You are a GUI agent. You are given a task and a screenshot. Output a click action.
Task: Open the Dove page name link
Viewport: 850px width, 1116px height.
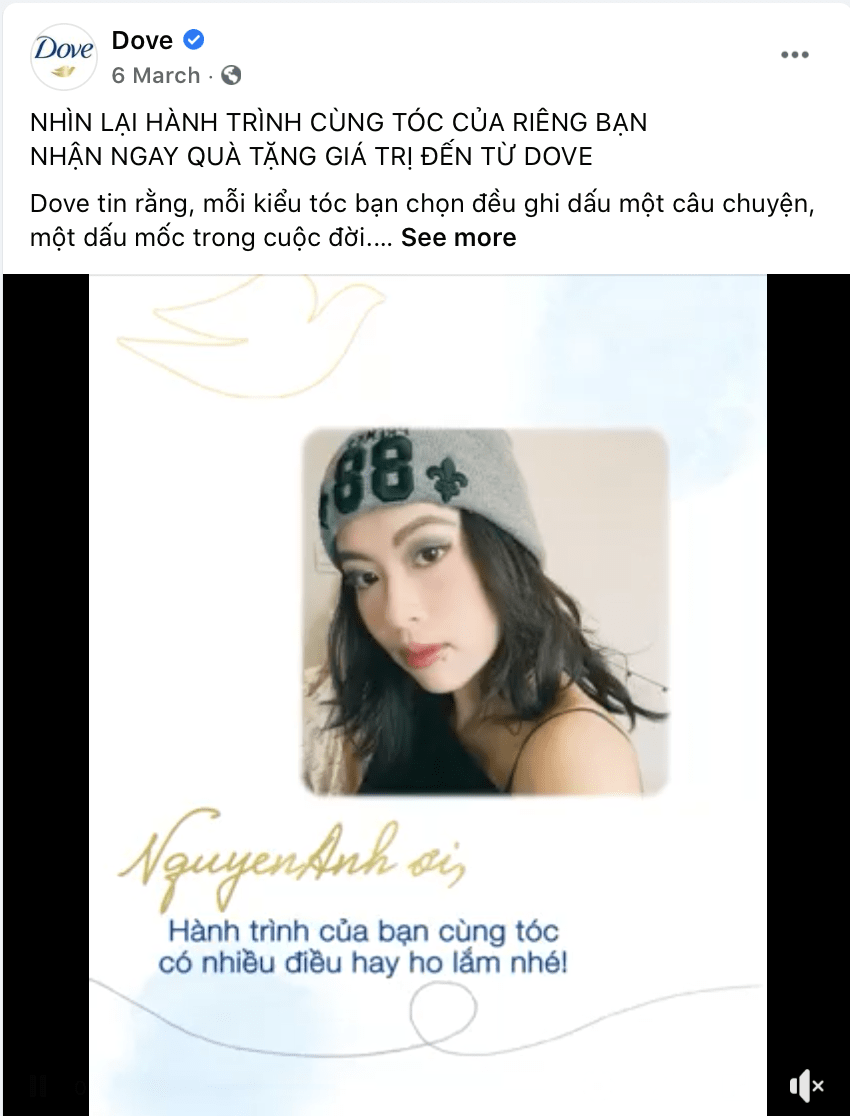click(x=142, y=41)
